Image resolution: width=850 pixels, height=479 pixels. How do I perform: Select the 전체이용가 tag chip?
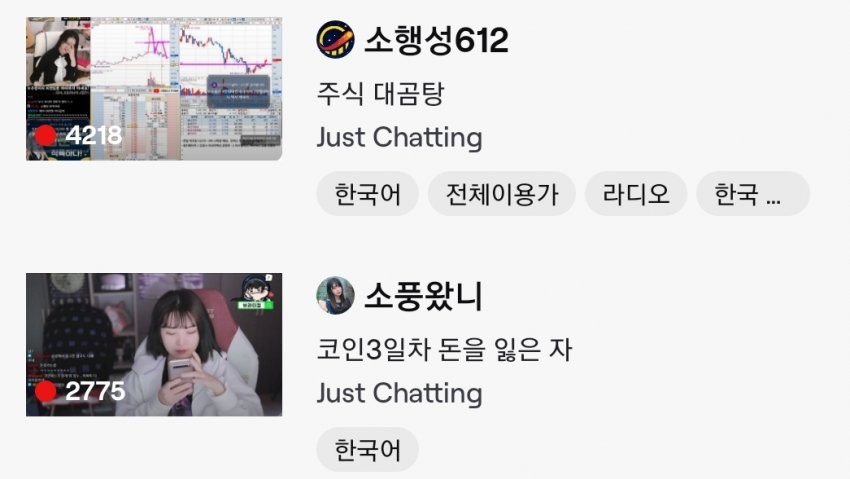(502, 194)
